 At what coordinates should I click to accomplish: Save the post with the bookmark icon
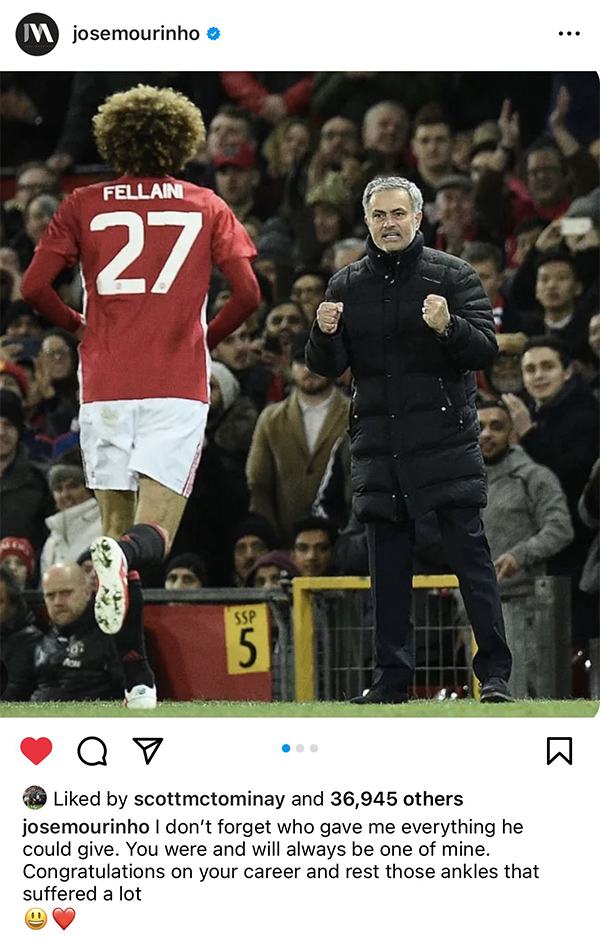tap(559, 750)
